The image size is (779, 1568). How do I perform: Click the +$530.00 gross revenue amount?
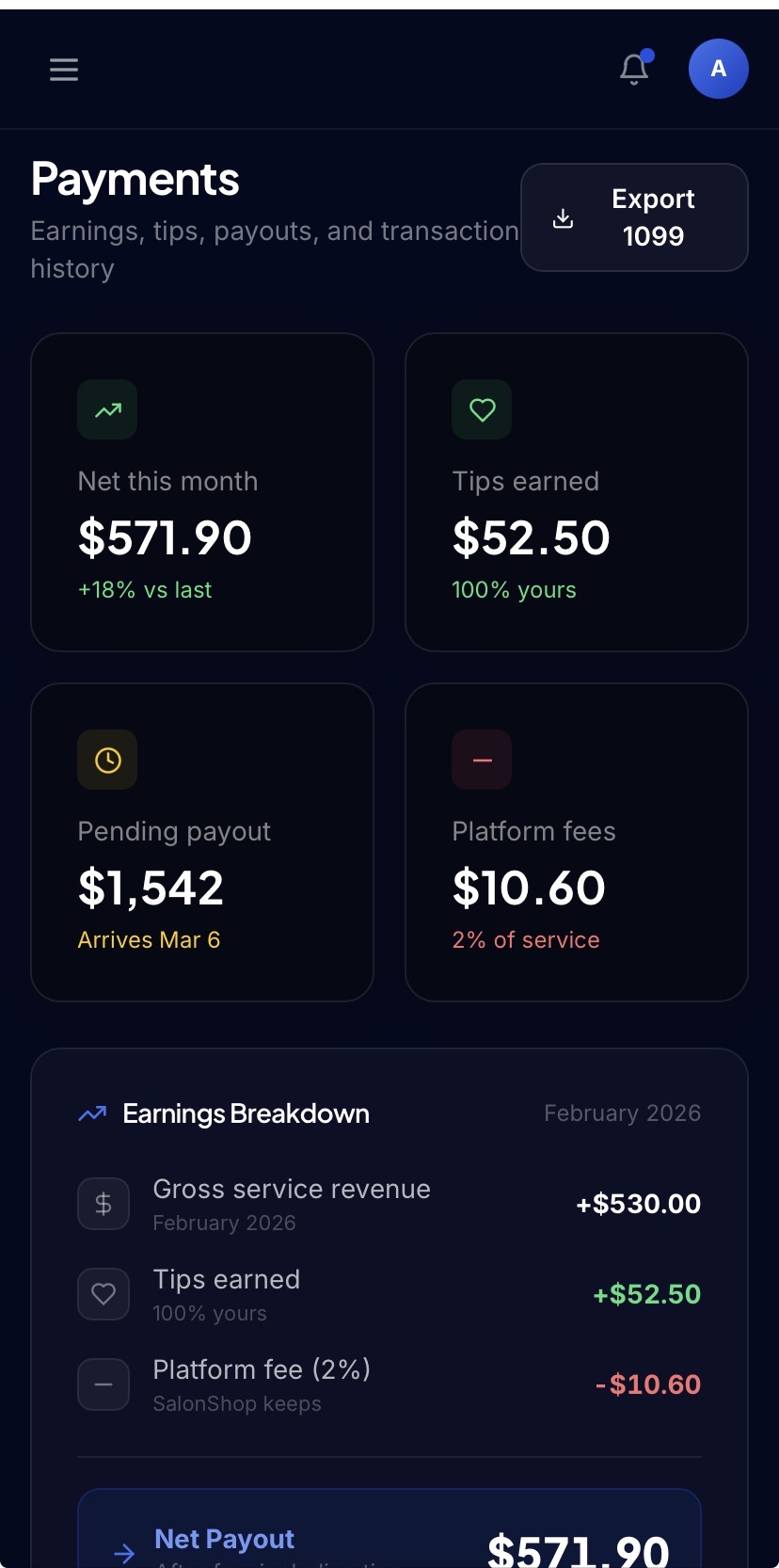(637, 1203)
